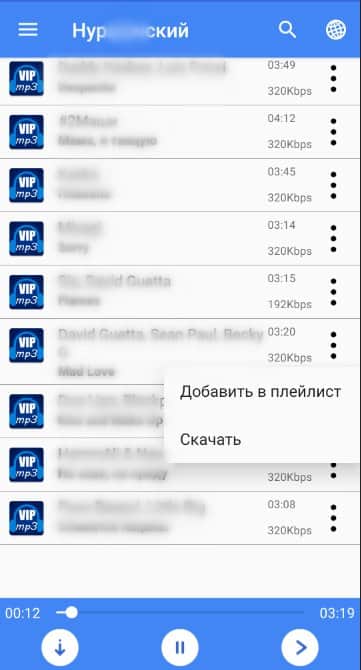This screenshot has height=670, width=361.
Task: Play the 192Kbps track lasting 03:15
Action: (x=179, y=292)
